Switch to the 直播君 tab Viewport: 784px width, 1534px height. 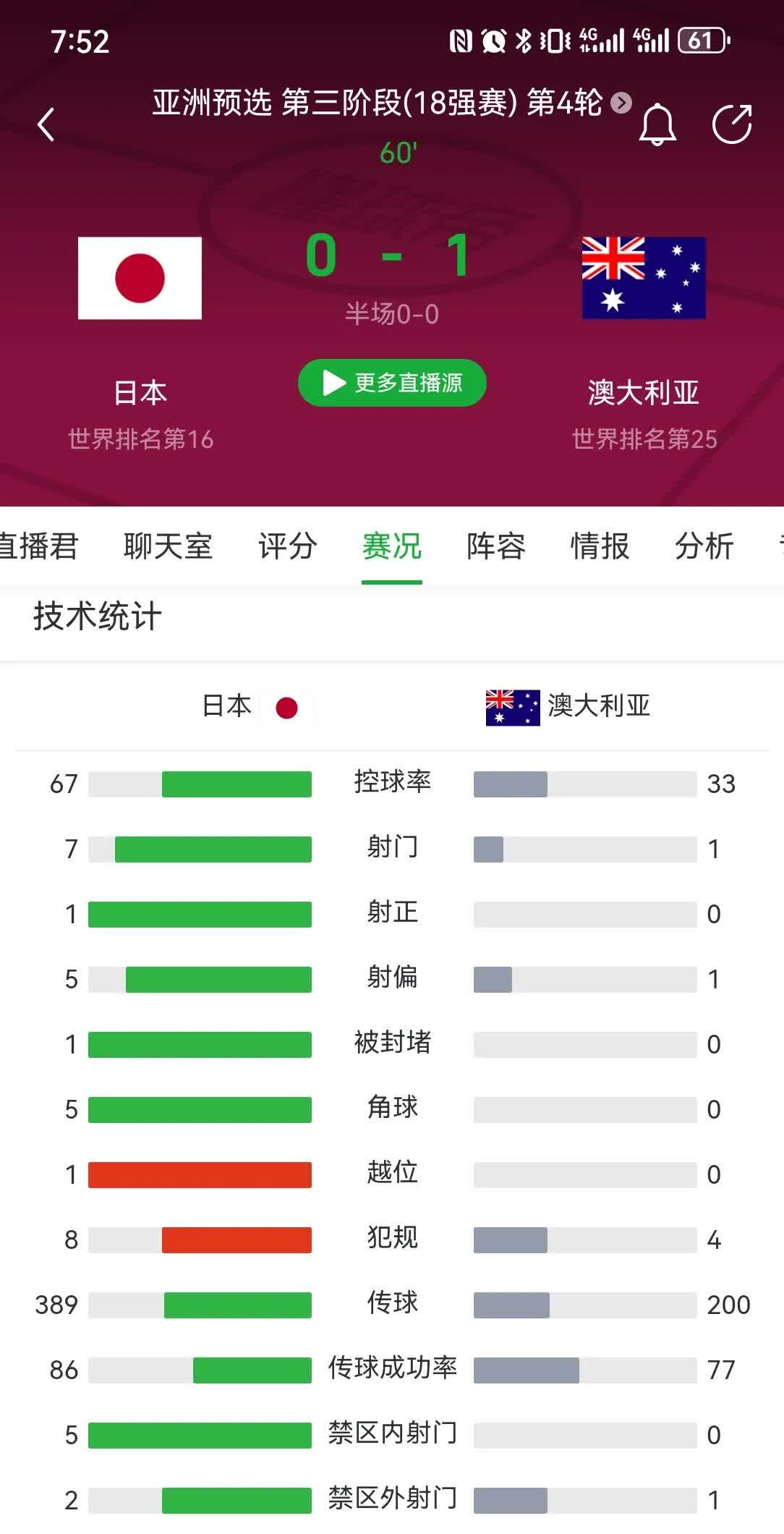click(x=38, y=546)
